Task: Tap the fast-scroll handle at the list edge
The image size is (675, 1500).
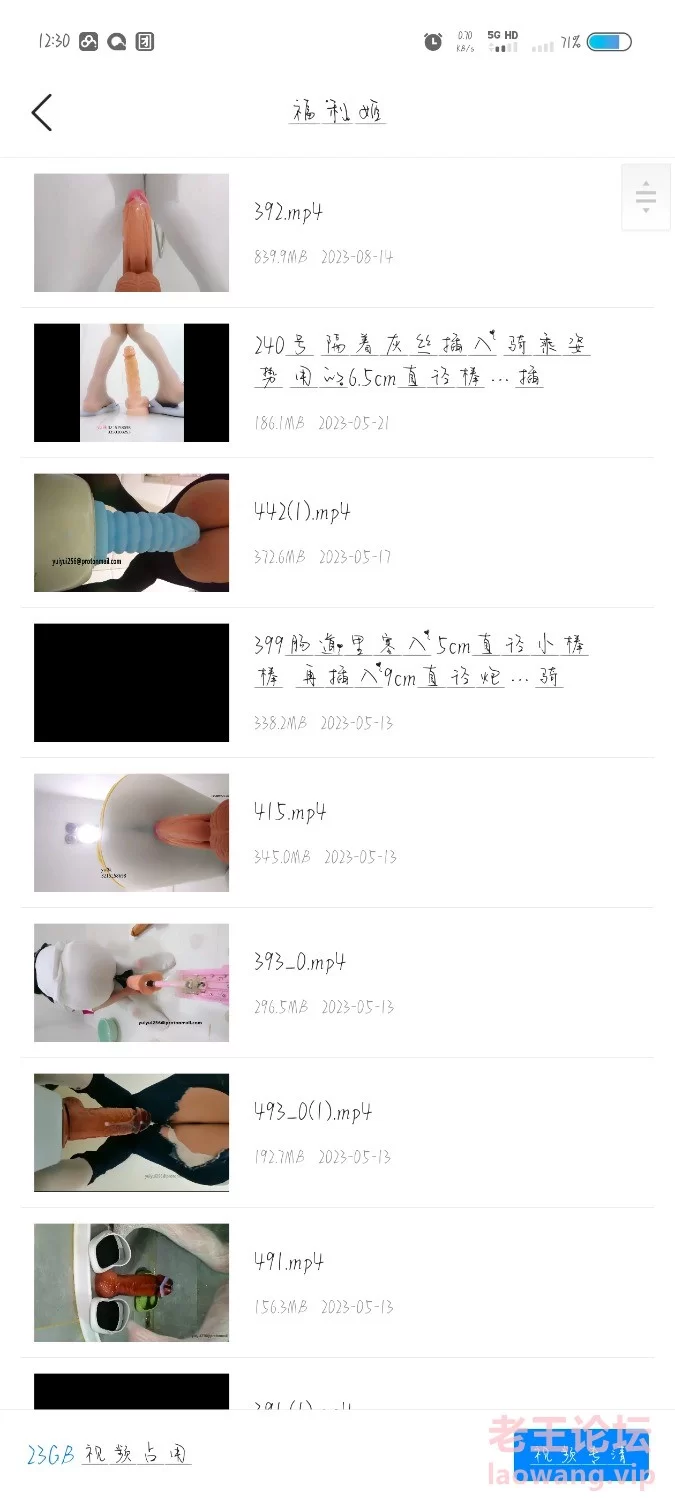Action: point(645,197)
